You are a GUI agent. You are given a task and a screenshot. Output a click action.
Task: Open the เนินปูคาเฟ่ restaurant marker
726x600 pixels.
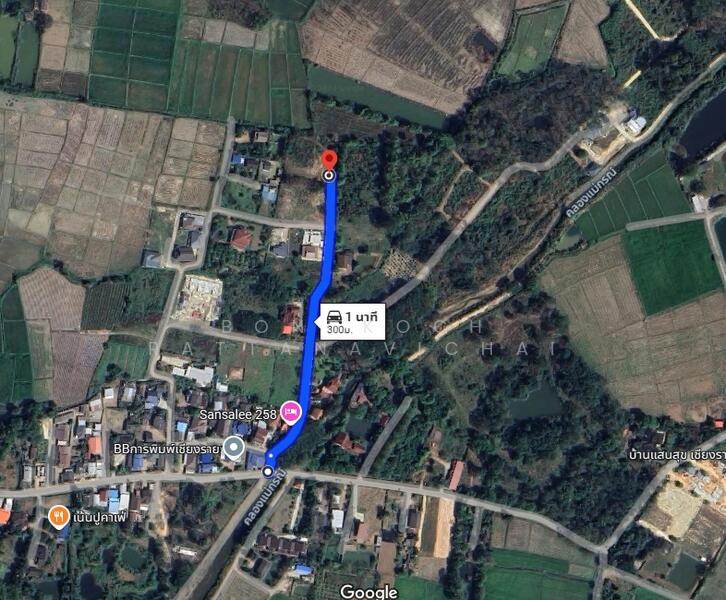point(58,517)
